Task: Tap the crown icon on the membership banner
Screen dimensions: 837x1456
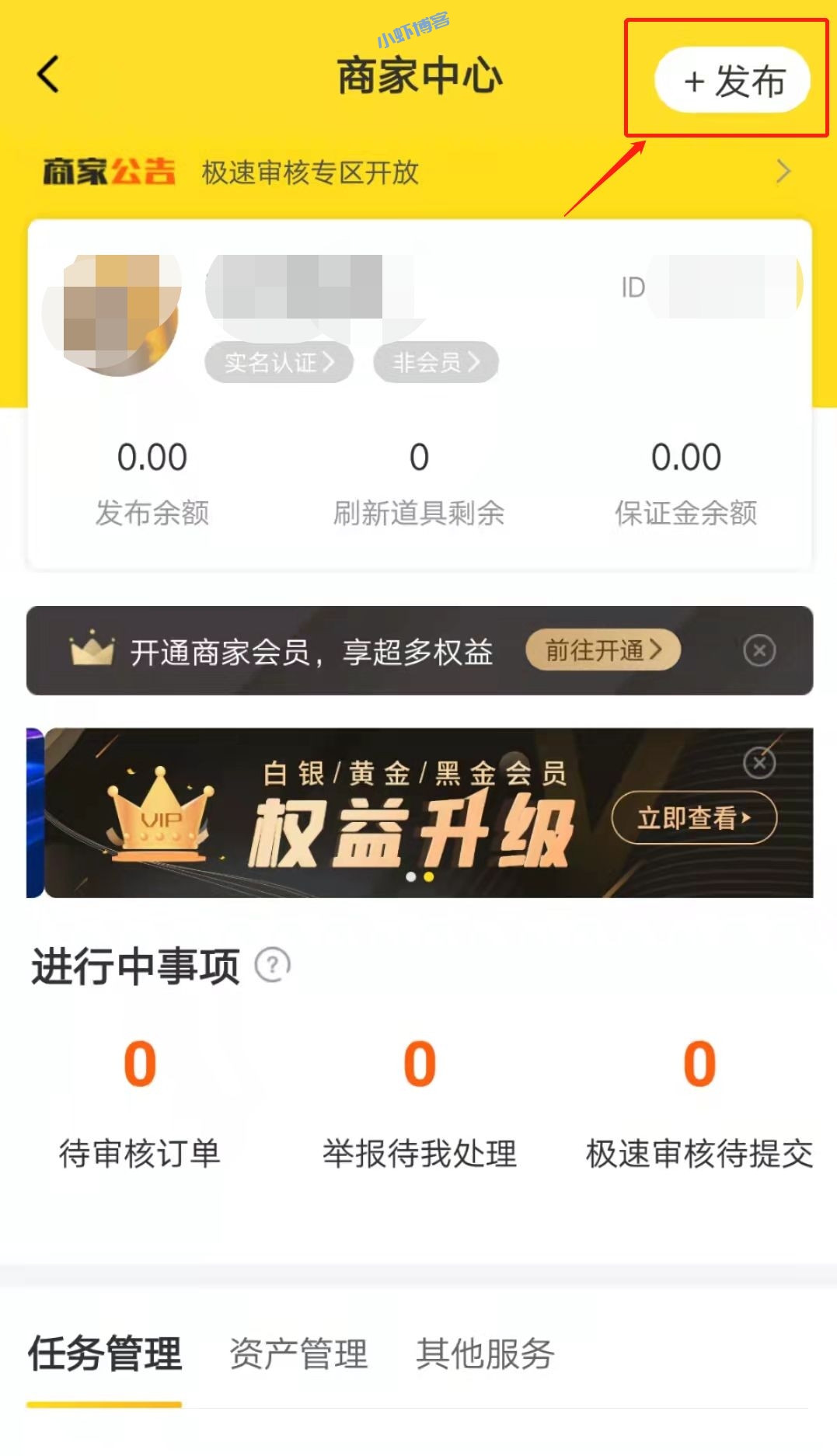Action: tap(91, 651)
